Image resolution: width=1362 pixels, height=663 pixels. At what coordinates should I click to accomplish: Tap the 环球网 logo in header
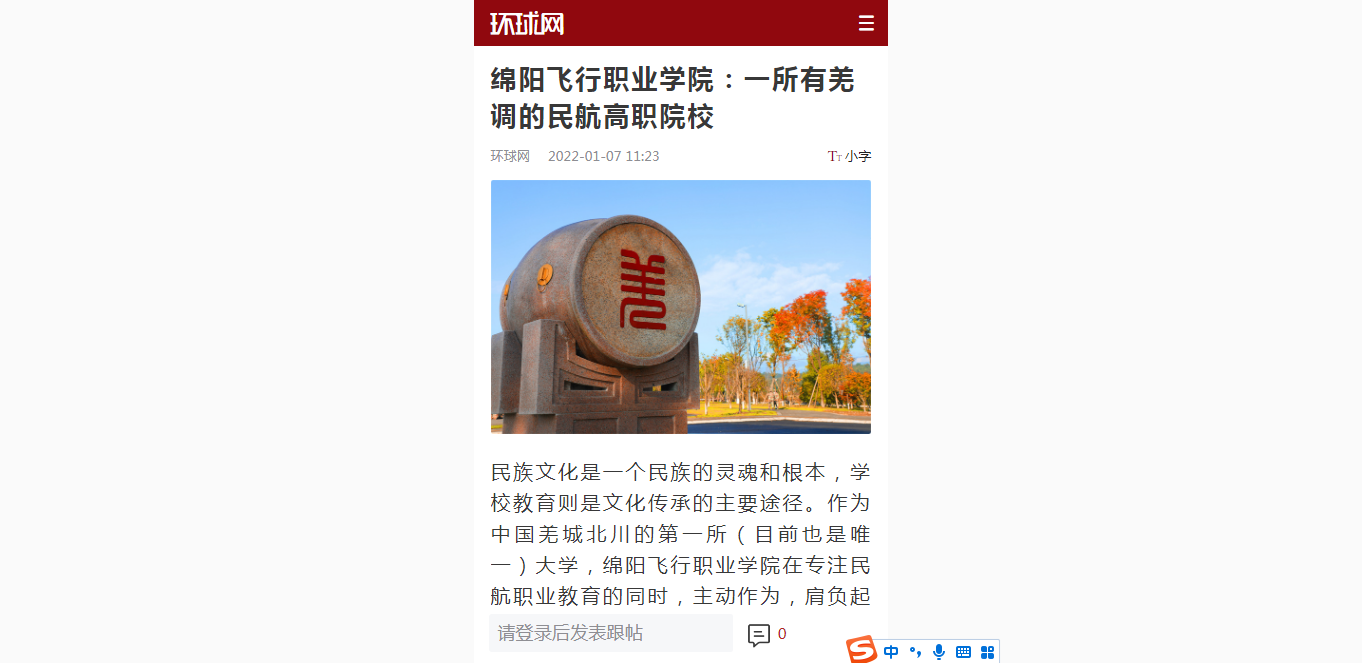[527, 23]
